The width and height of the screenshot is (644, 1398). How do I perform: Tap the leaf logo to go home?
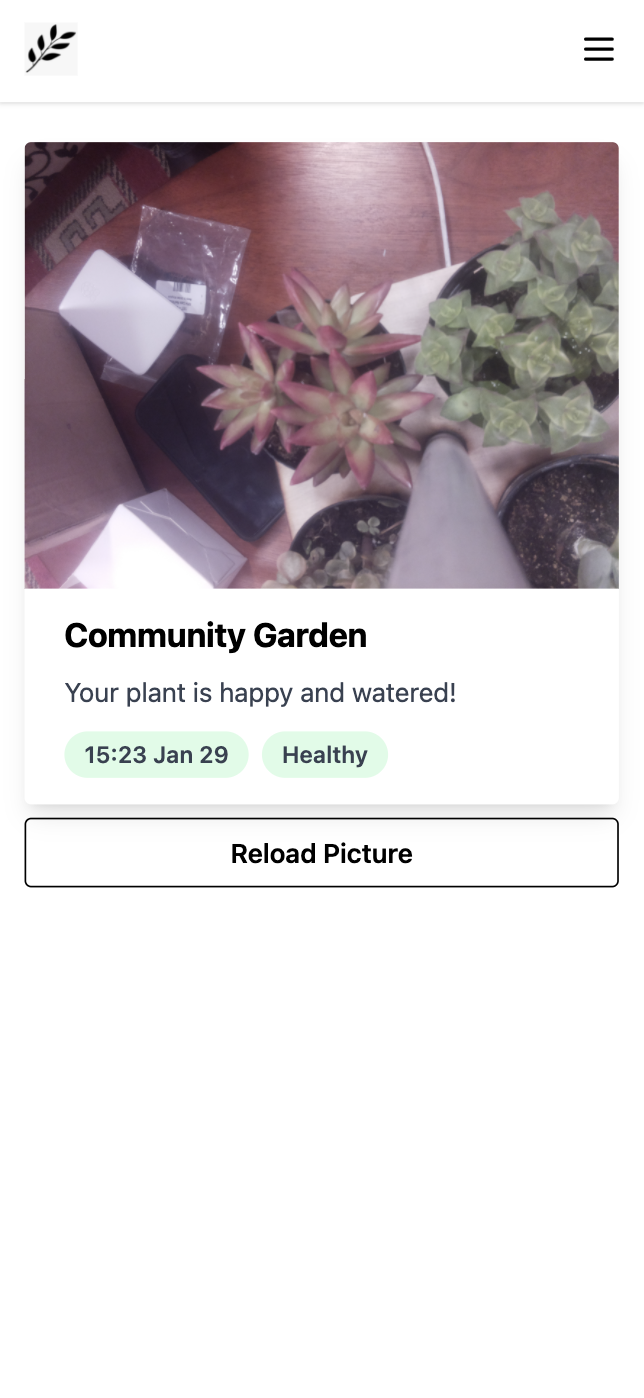(x=51, y=49)
